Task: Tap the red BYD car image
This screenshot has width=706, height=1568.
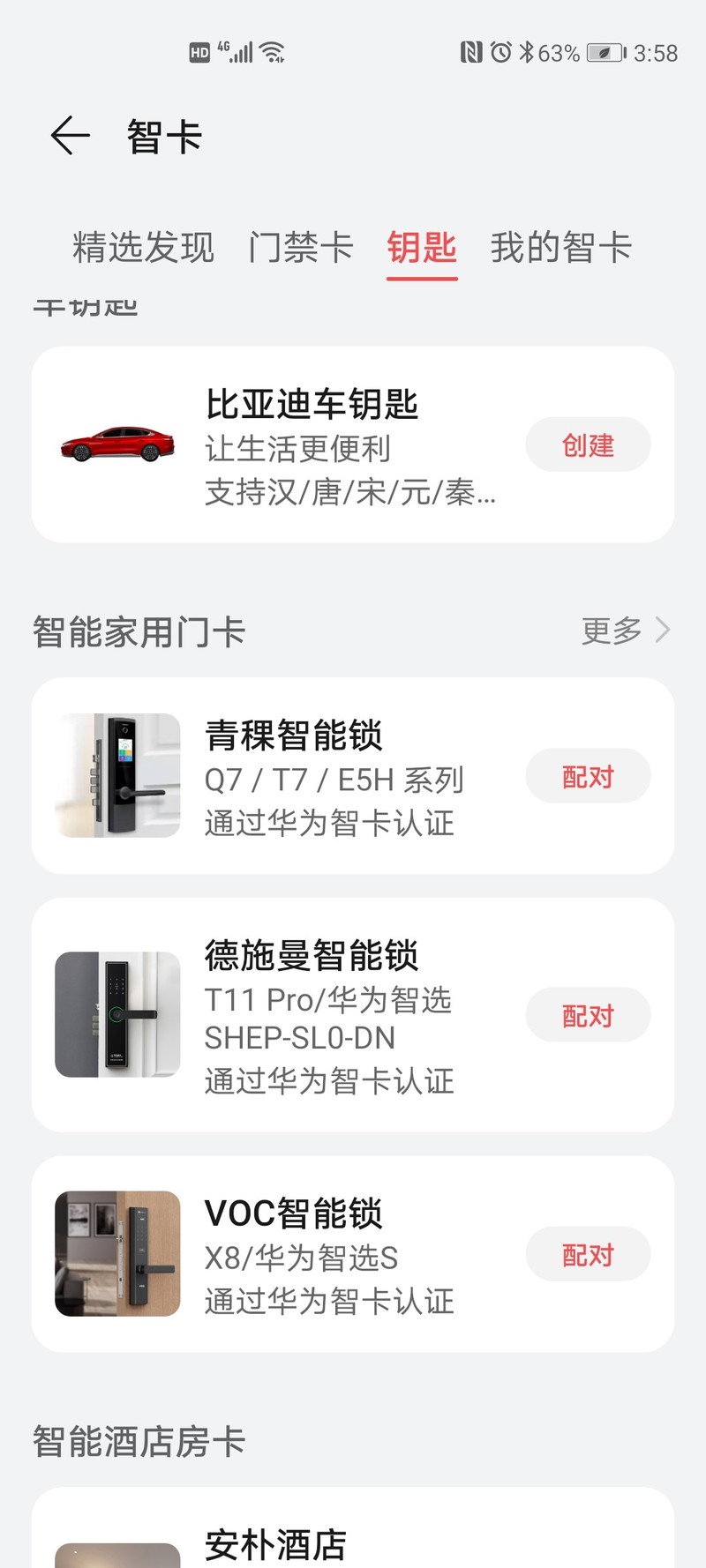Action: point(117,445)
